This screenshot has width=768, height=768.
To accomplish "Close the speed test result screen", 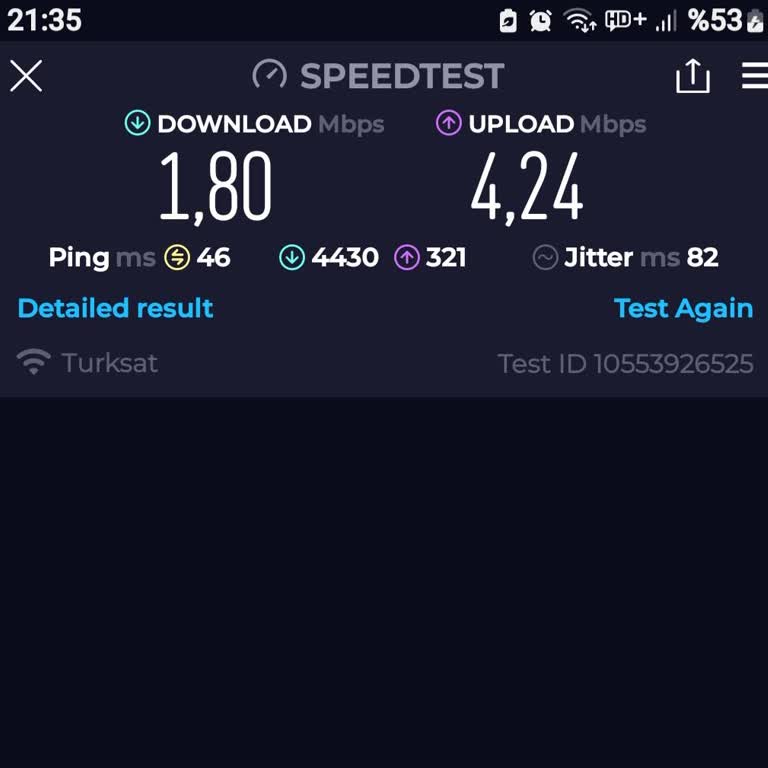I will coord(26,76).
